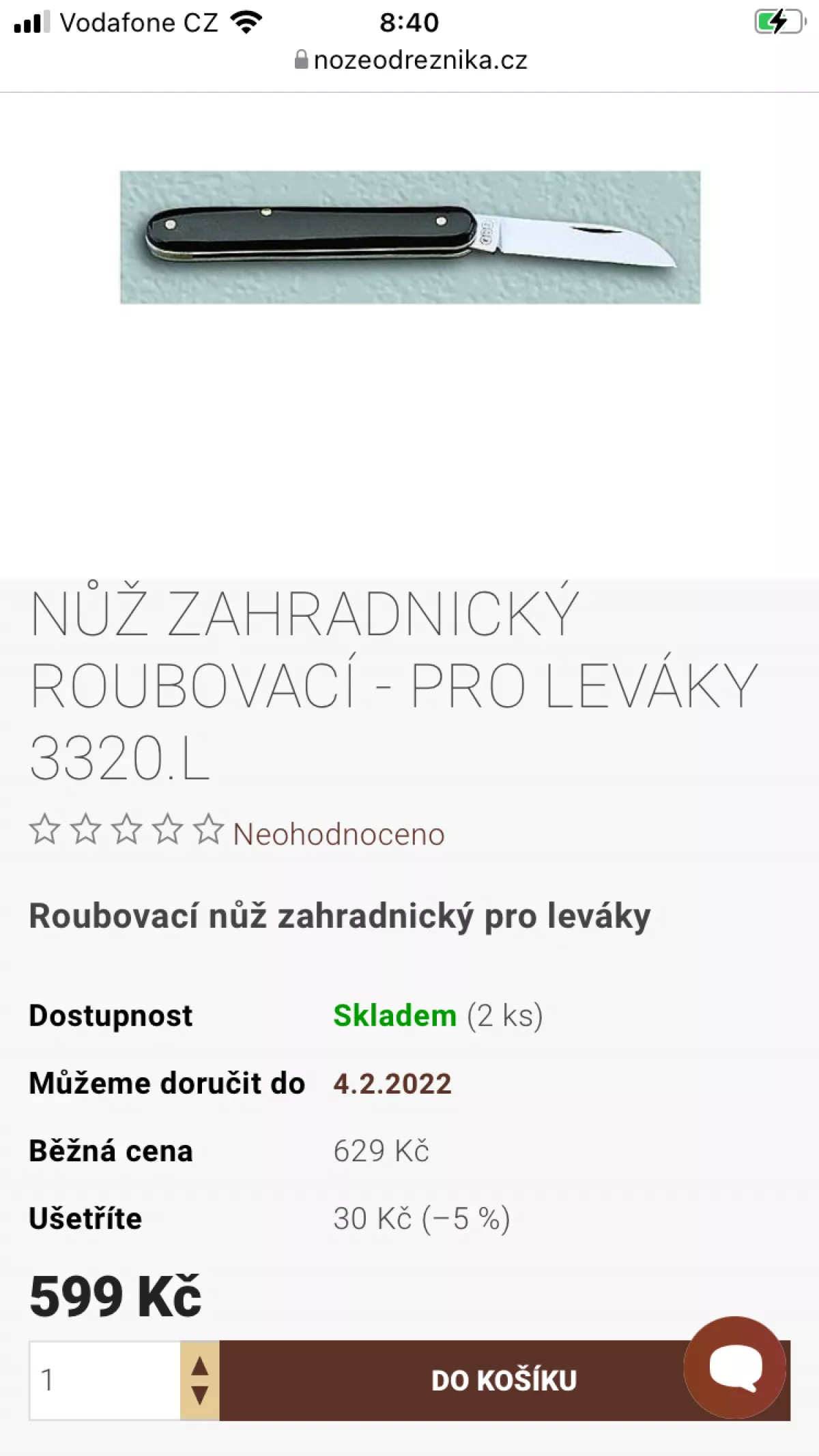Open the chat bubble widget
Screen dimensions: 819x1456
point(735,1367)
